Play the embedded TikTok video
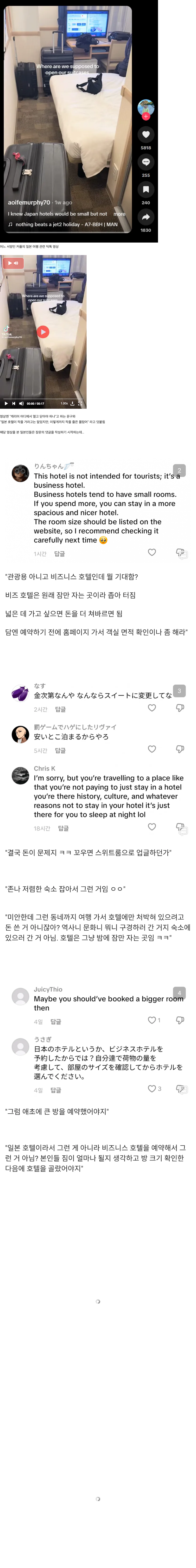The width and height of the screenshot is (196, 1568). coord(43,332)
